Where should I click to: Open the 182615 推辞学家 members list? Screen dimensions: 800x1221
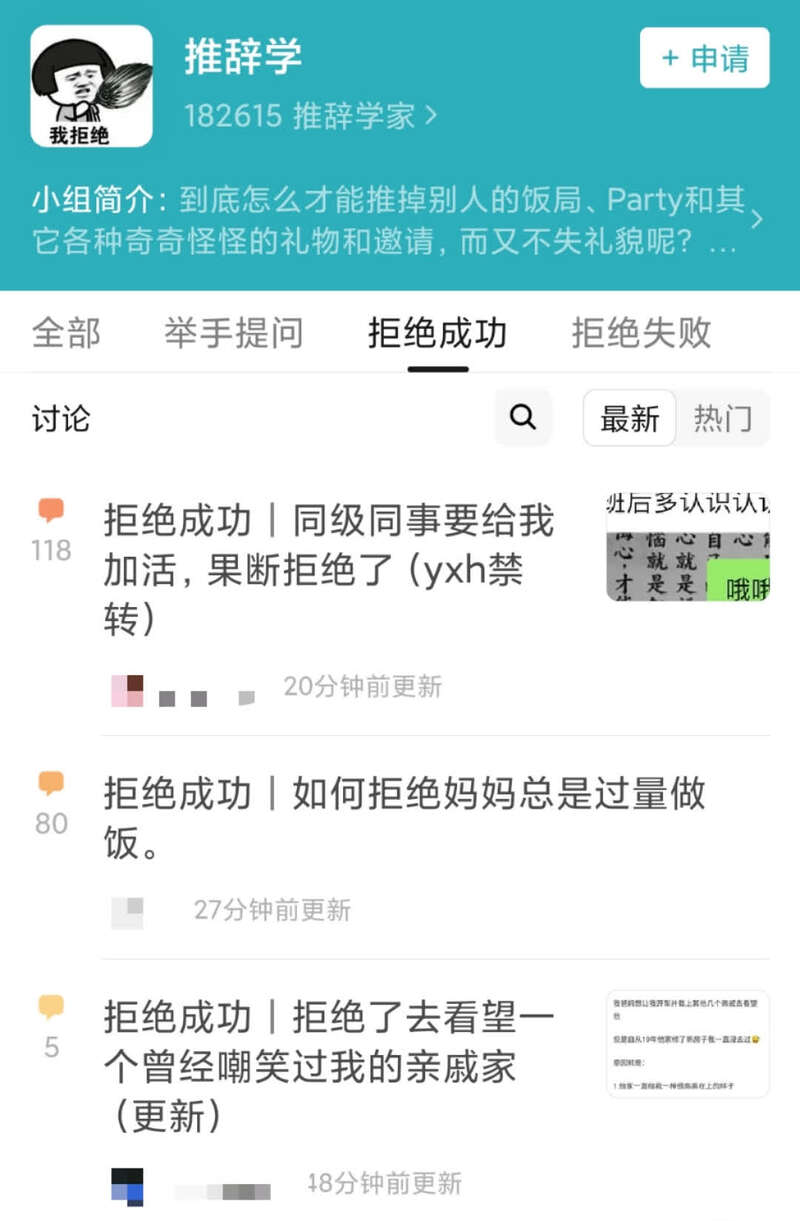(x=310, y=116)
